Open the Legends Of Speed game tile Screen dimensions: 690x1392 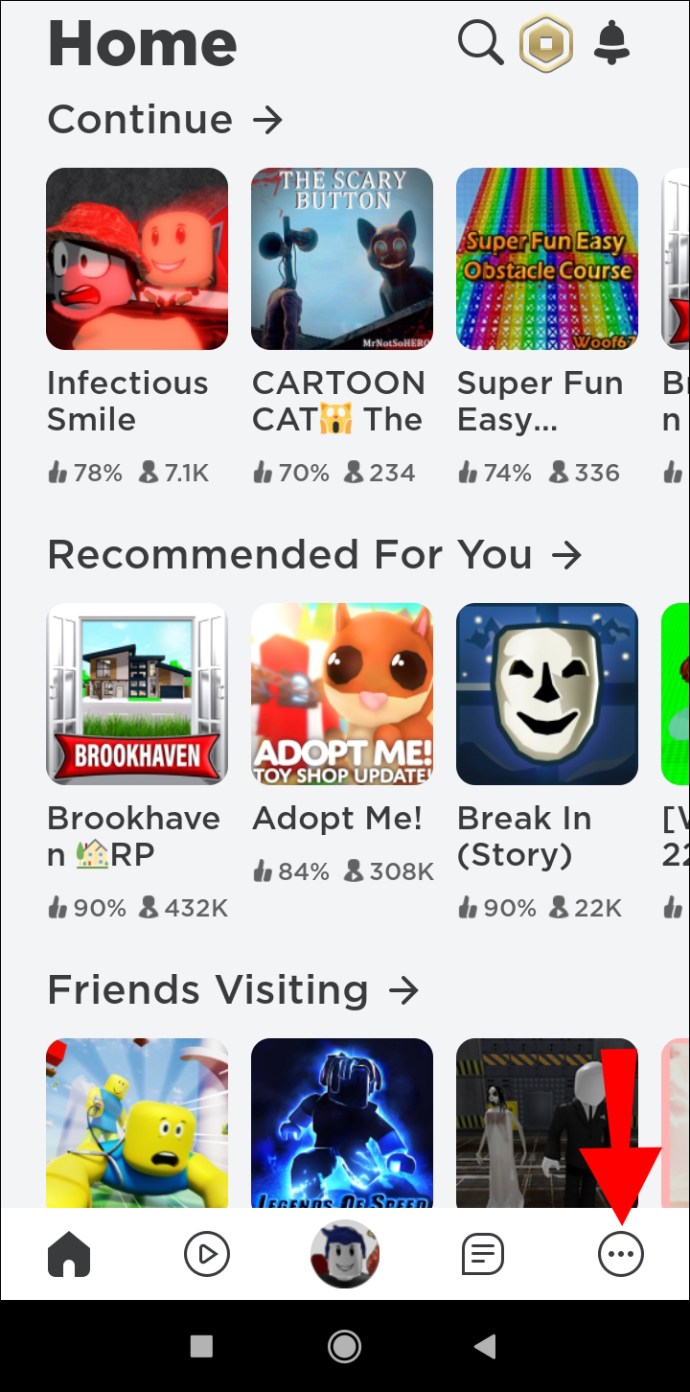[341, 1122]
